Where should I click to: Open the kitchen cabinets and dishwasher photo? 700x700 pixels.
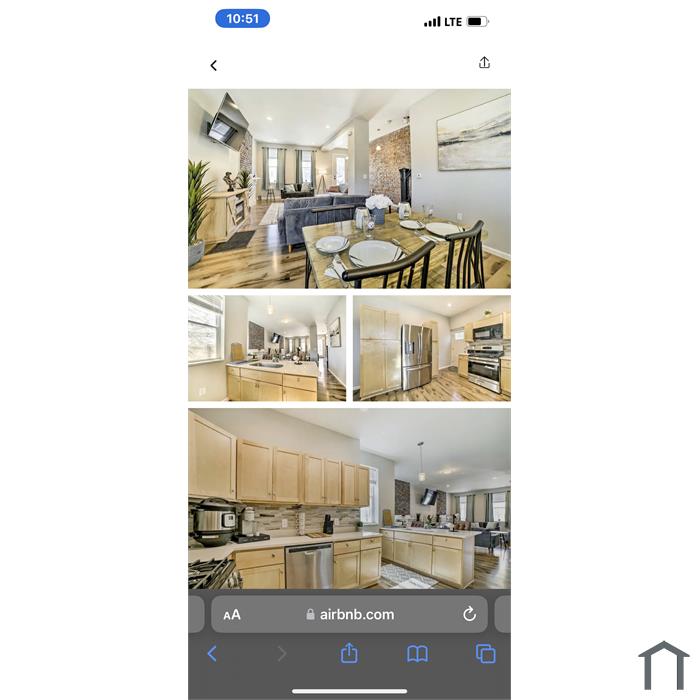tap(349, 498)
